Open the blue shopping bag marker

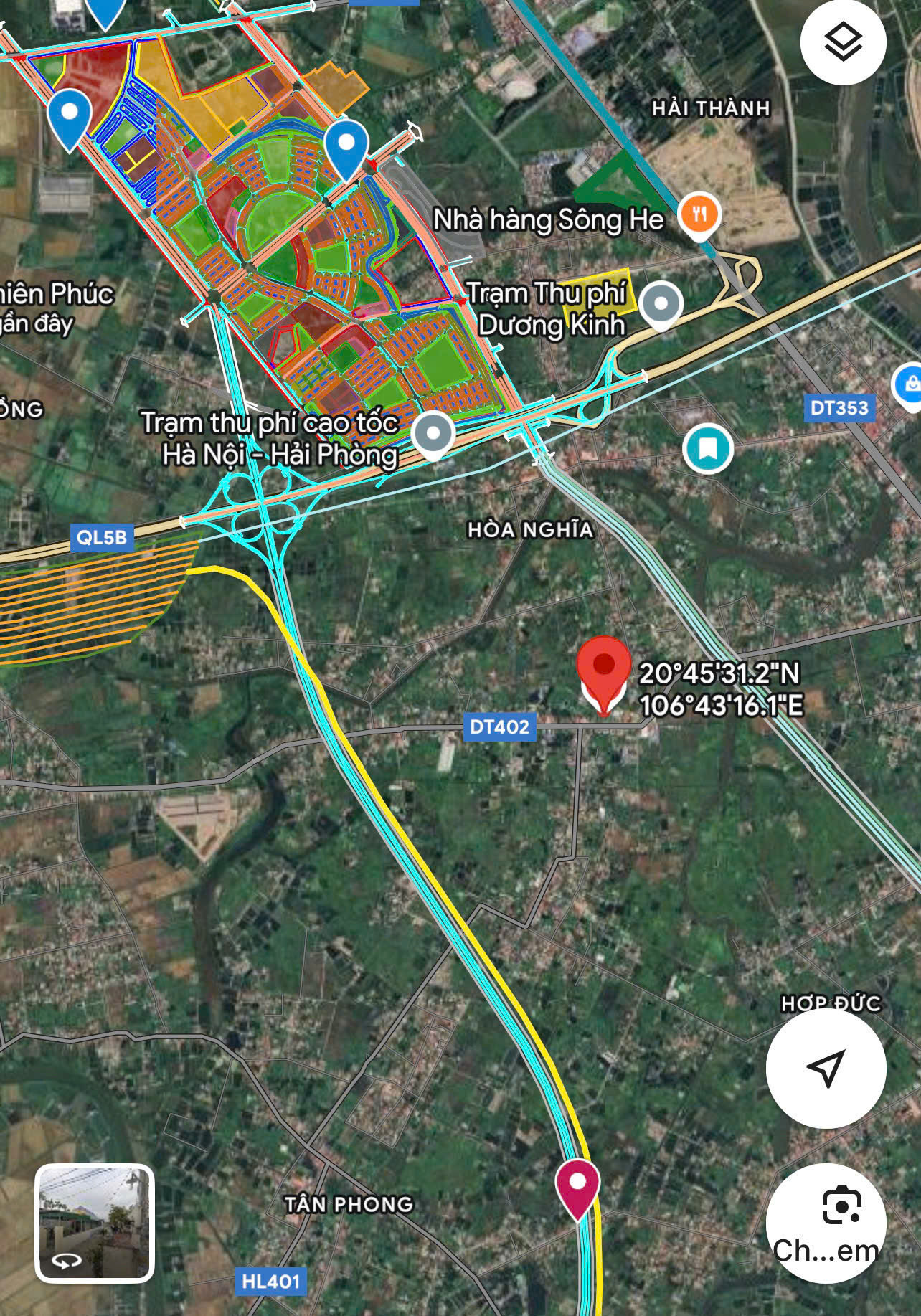coord(910,386)
